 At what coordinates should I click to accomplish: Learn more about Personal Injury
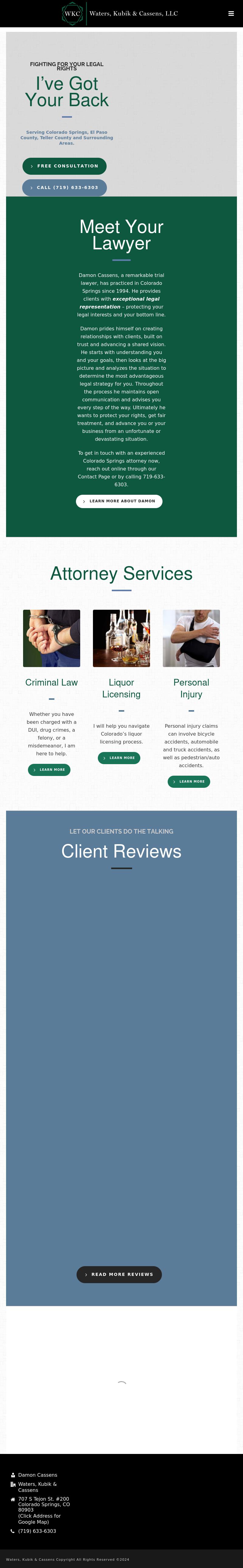(x=189, y=781)
